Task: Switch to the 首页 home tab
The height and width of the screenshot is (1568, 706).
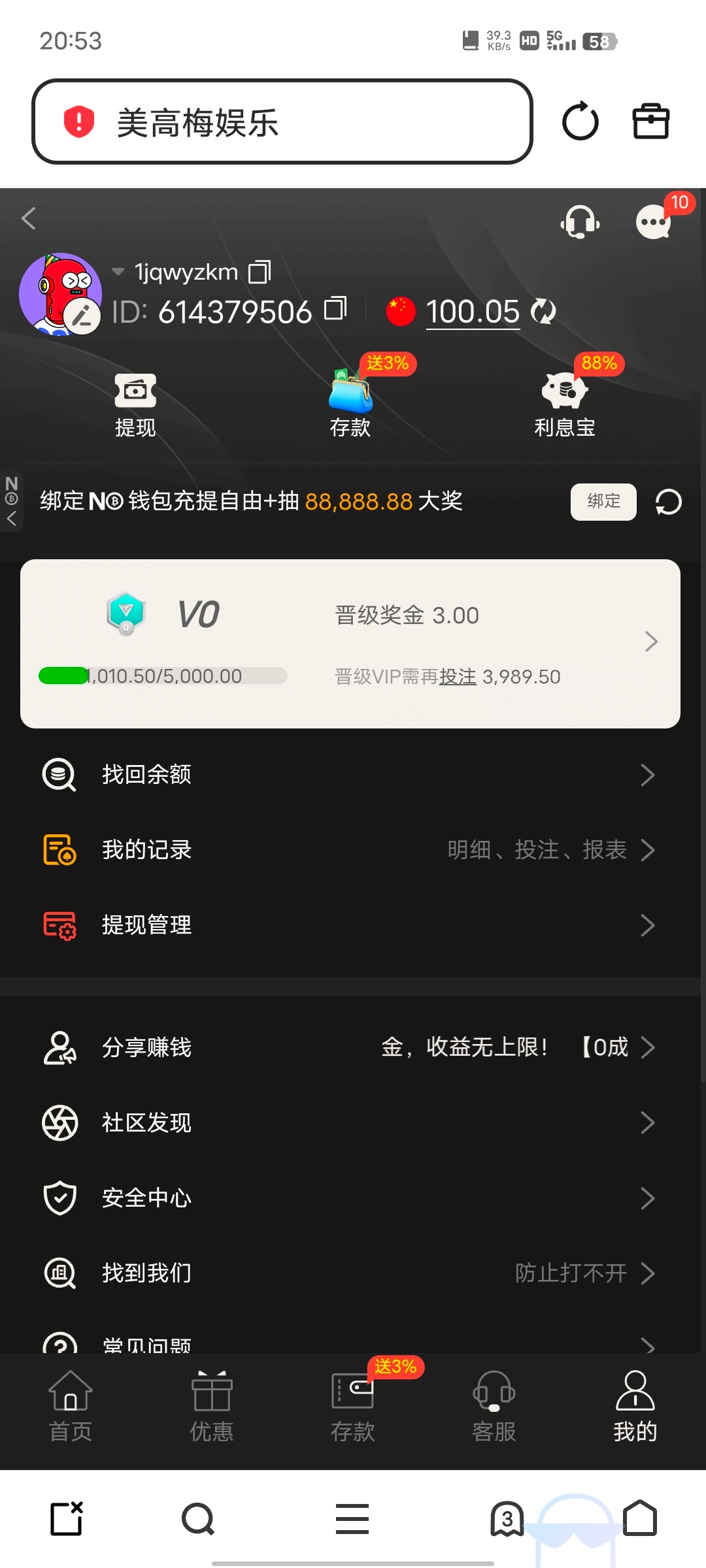Action: pos(71,1405)
